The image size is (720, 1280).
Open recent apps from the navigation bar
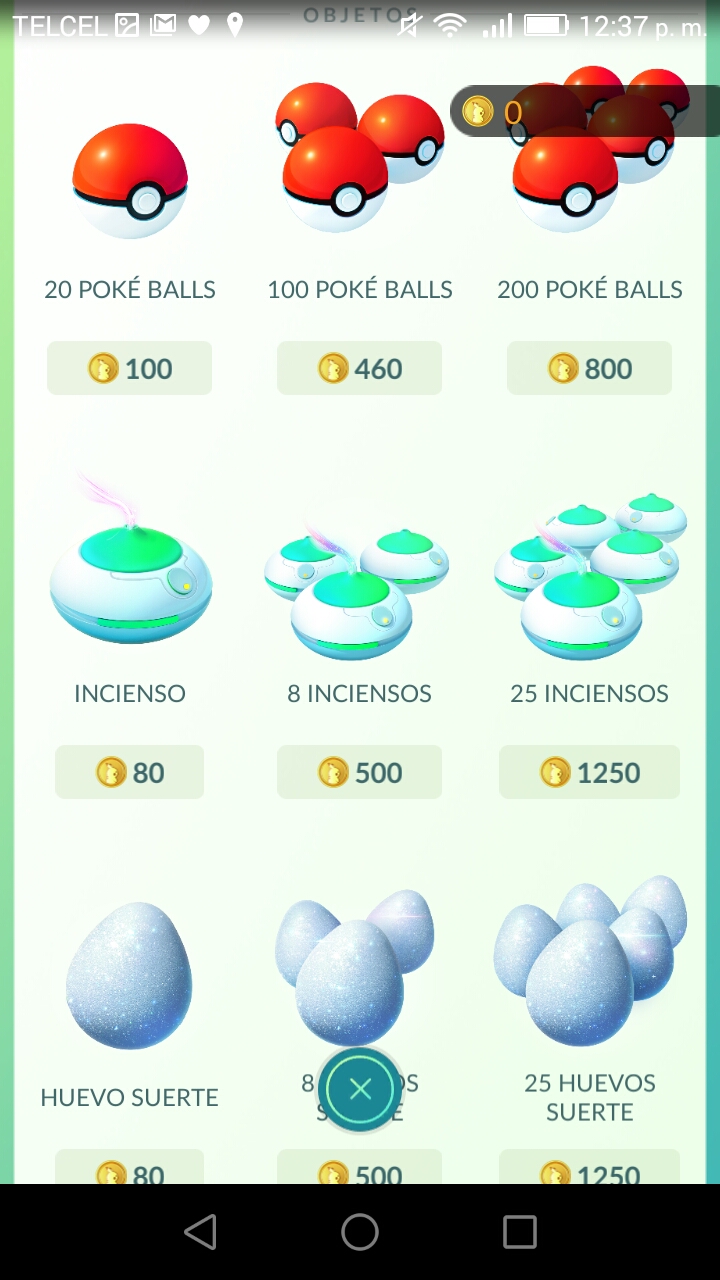(519, 1232)
